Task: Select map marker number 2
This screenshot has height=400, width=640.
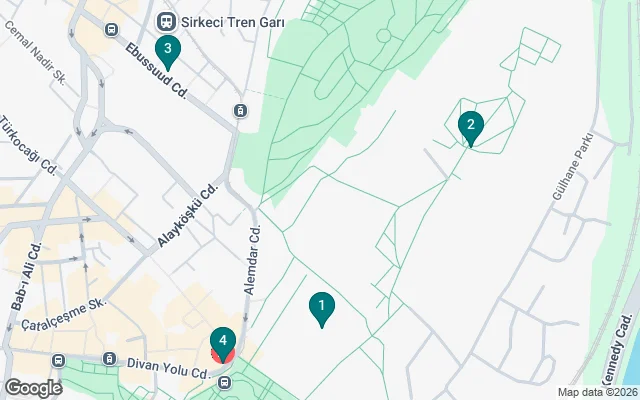Action: [470, 127]
